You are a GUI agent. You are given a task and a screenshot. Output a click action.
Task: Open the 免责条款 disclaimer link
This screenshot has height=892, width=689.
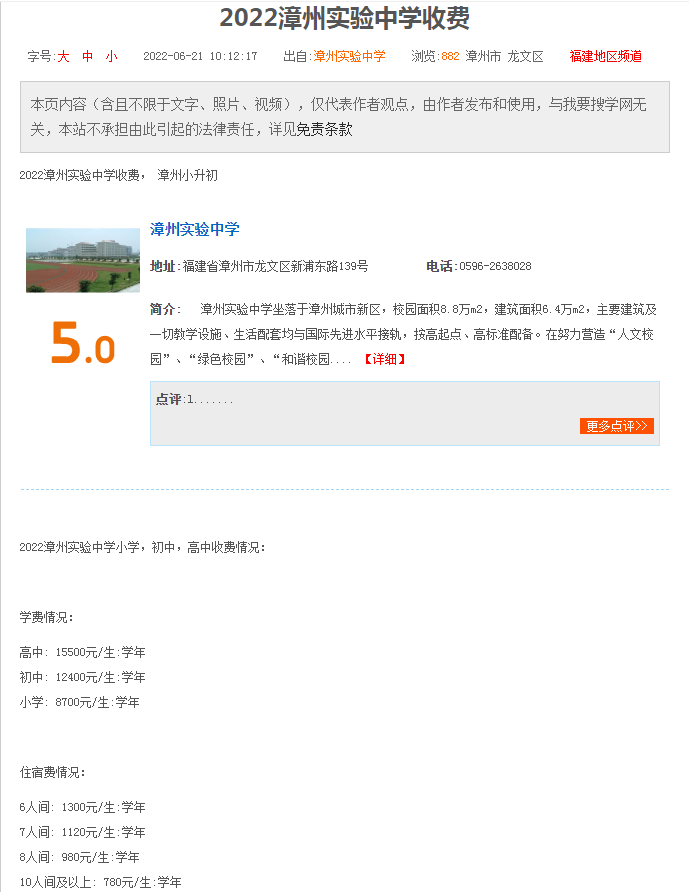pyautogui.click(x=324, y=130)
